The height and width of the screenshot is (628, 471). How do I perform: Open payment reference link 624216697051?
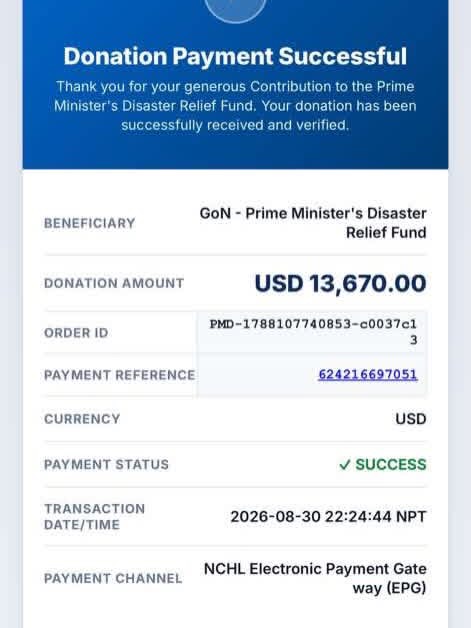coord(368,374)
